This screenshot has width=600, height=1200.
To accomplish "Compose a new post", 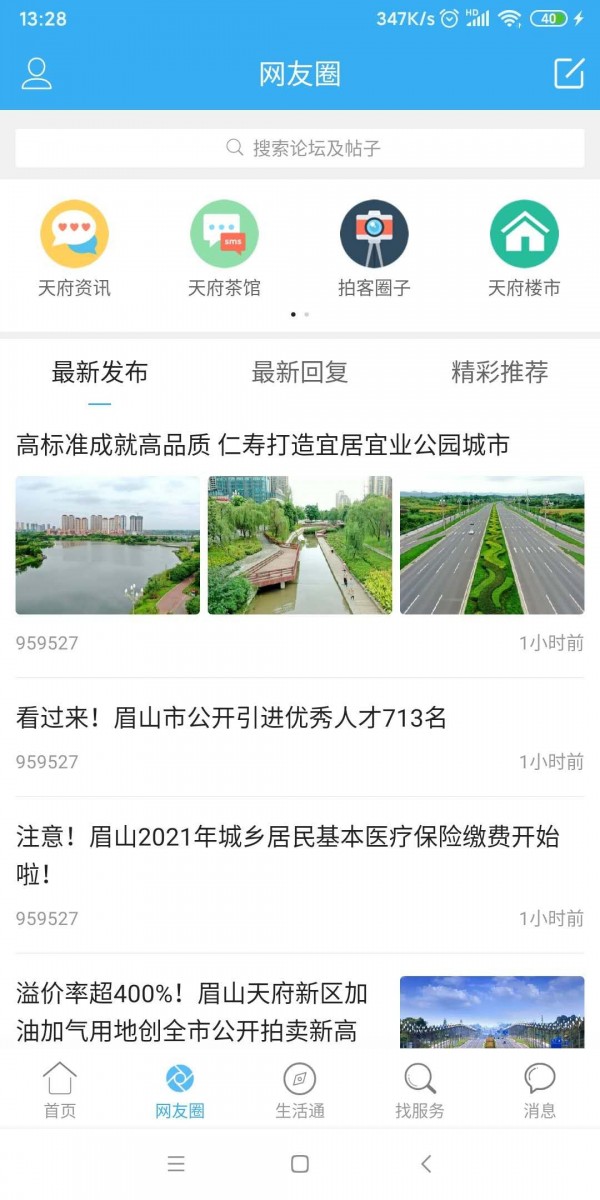I will (569, 74).
